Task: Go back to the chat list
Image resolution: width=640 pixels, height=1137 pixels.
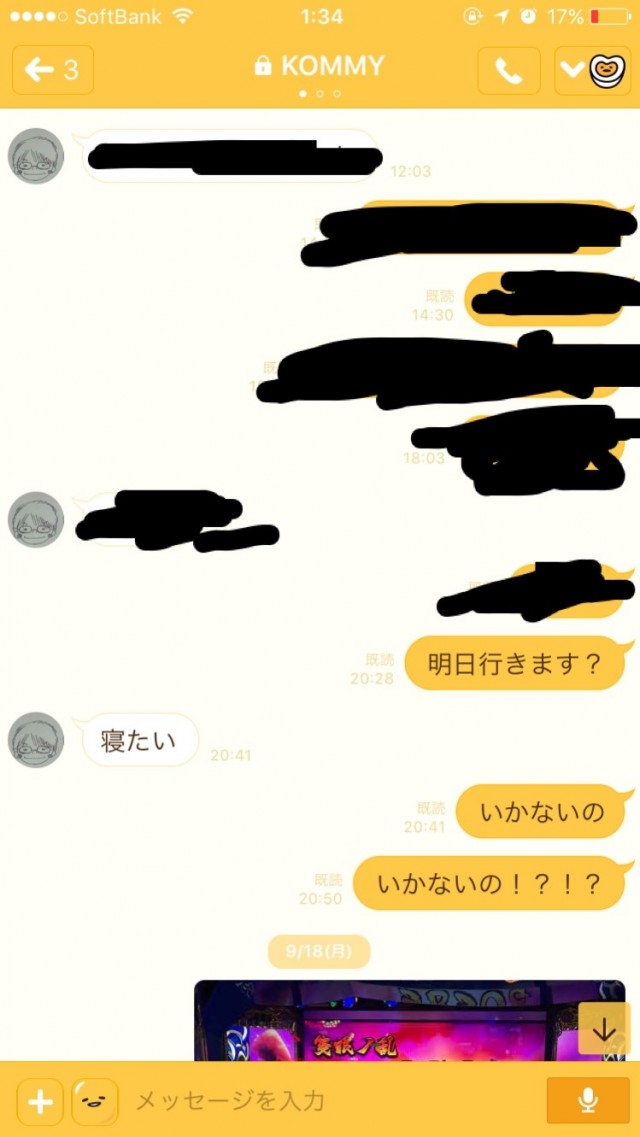Action: point(52,70)
